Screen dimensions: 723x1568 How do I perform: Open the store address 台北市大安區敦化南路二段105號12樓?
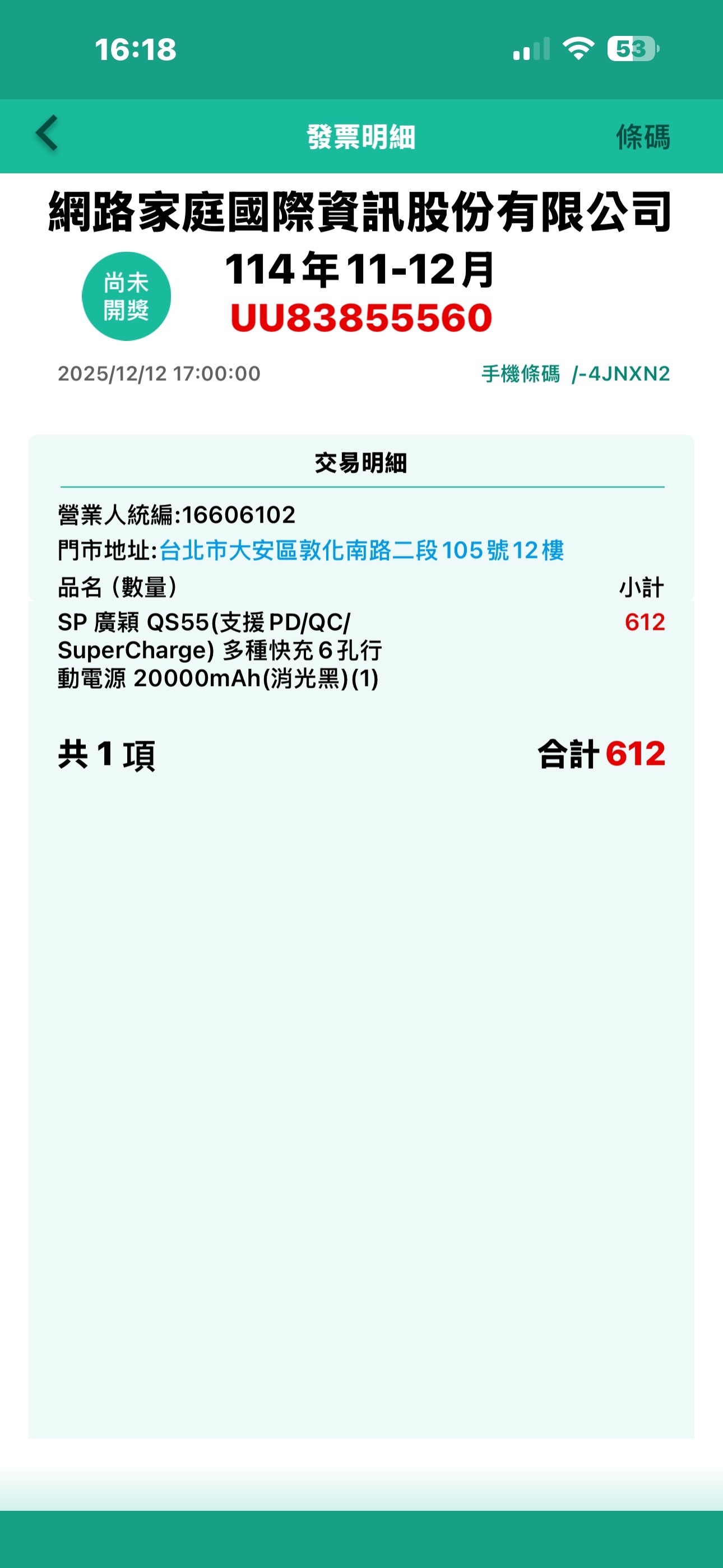(361, 550)
